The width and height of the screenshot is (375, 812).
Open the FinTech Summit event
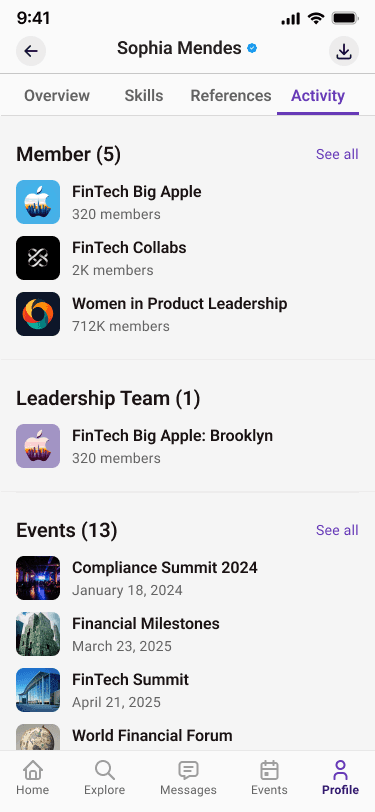pos(188,690)
